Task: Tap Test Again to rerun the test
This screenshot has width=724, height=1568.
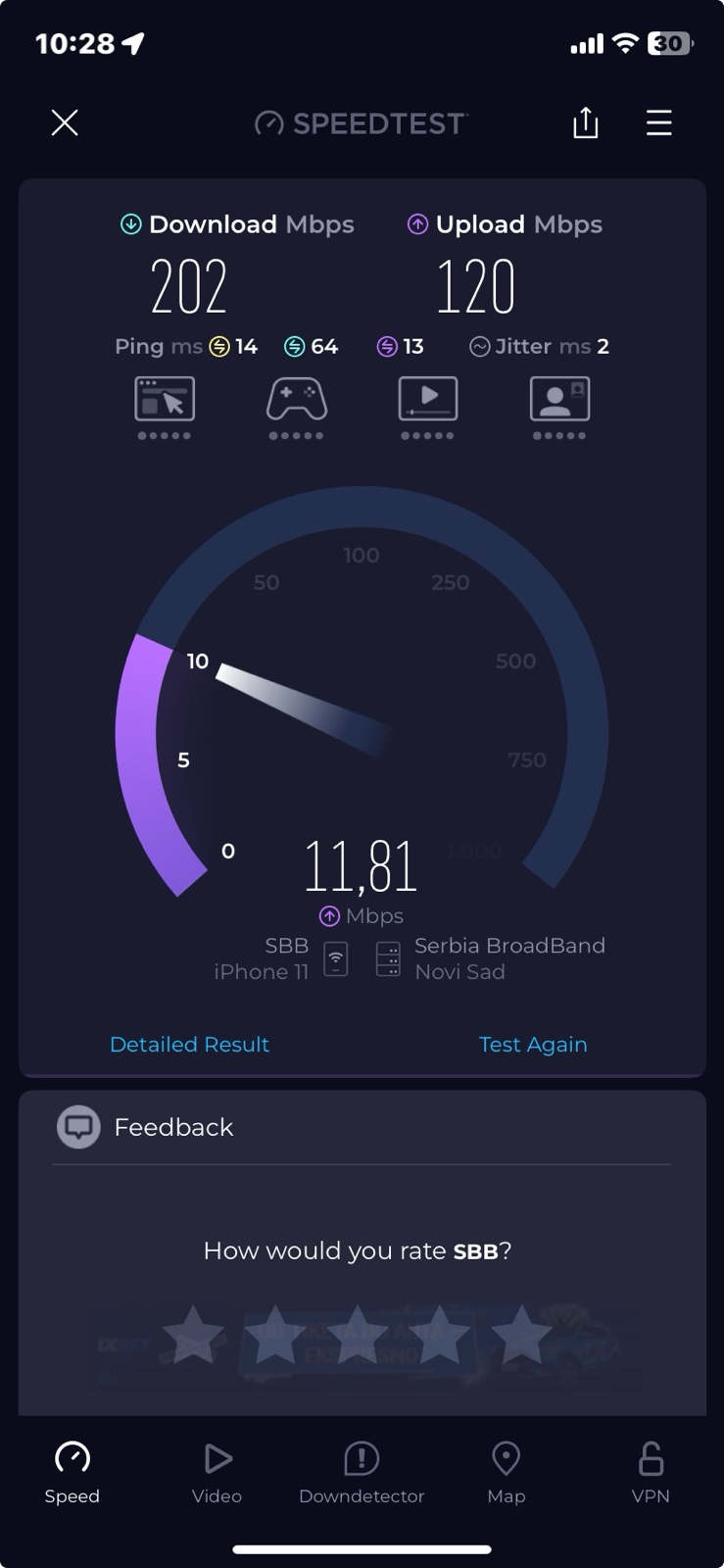Action: coord(532,1044)
